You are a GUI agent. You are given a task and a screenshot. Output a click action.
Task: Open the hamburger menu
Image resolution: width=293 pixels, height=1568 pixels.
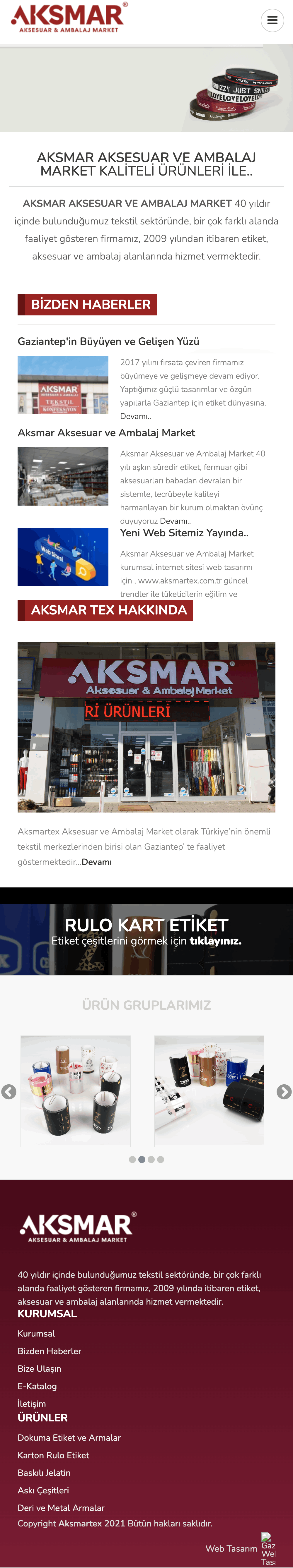point(272,21)
